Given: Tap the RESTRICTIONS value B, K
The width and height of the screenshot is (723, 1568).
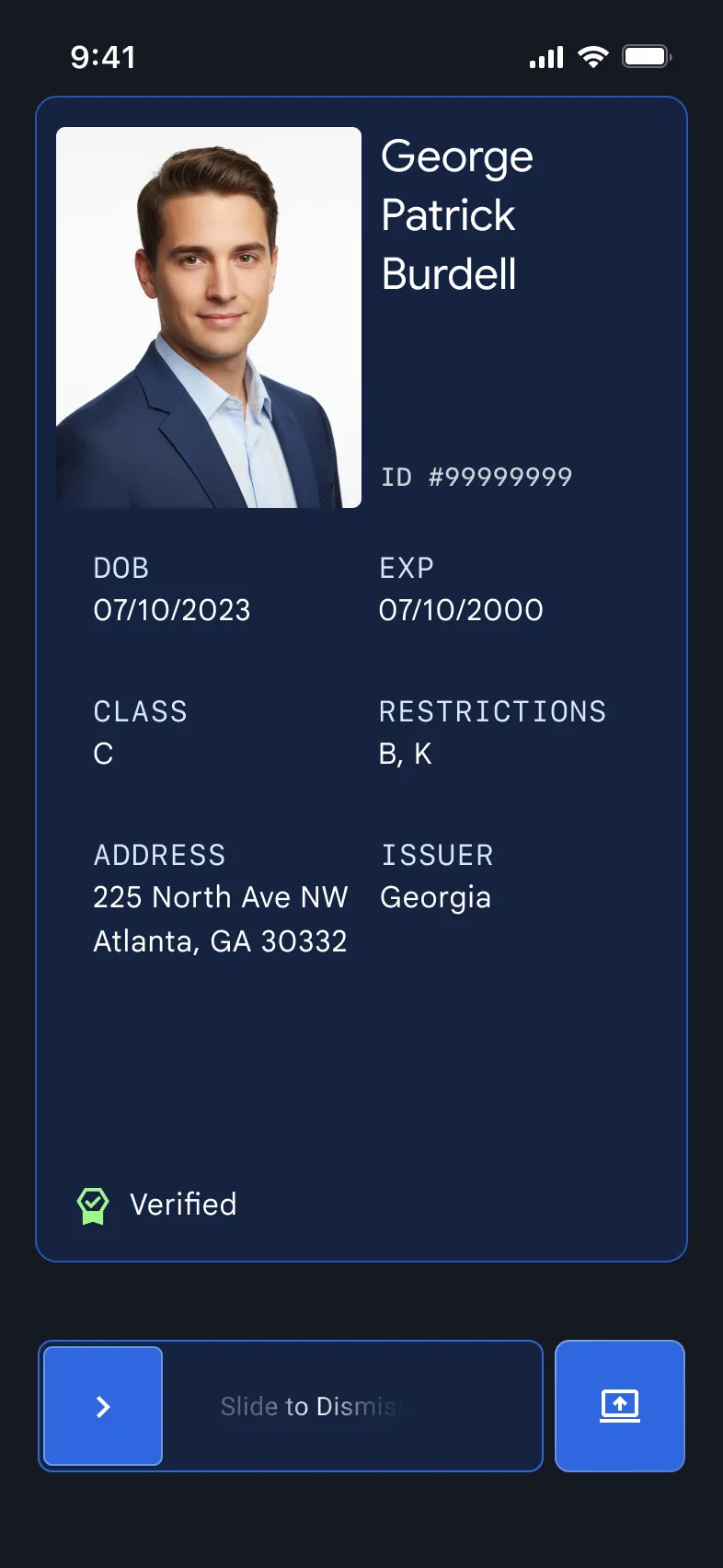Looking at the screenshot, I should 405,753.
